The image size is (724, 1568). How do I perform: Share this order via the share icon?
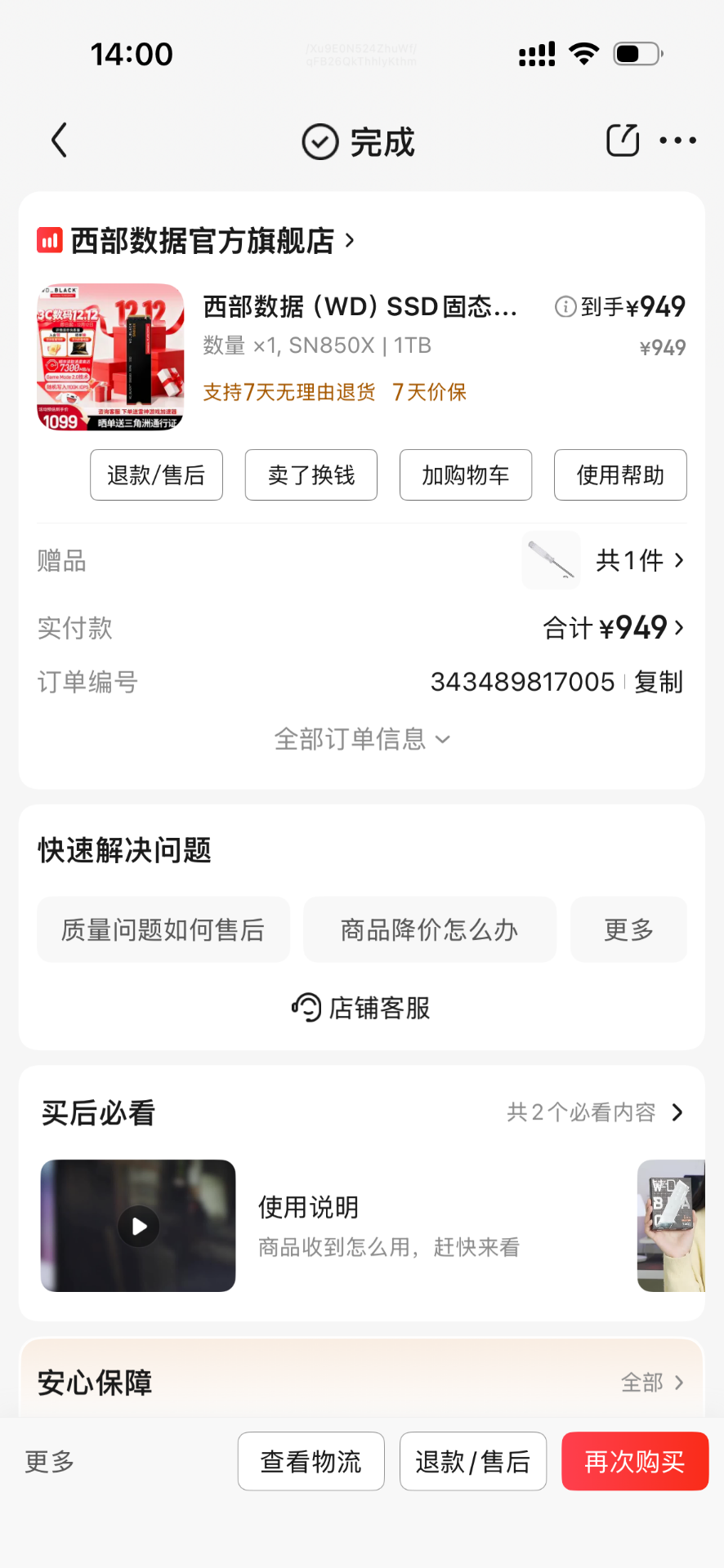(x=623, y=140)
